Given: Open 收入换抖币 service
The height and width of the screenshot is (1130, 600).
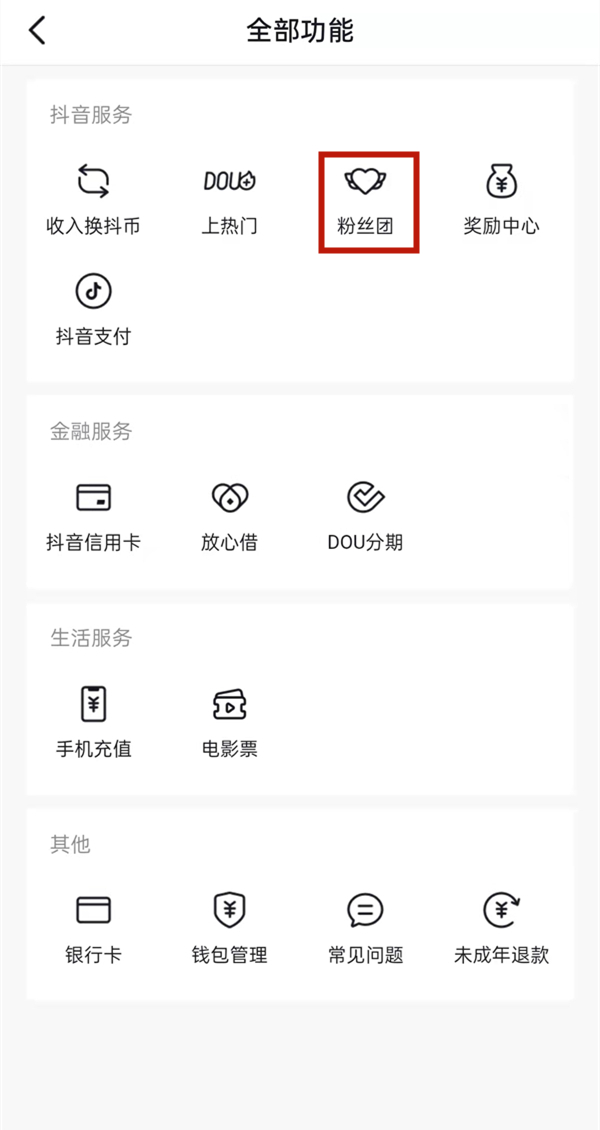Looking at the screenshot, I should [x=93, y=200].
